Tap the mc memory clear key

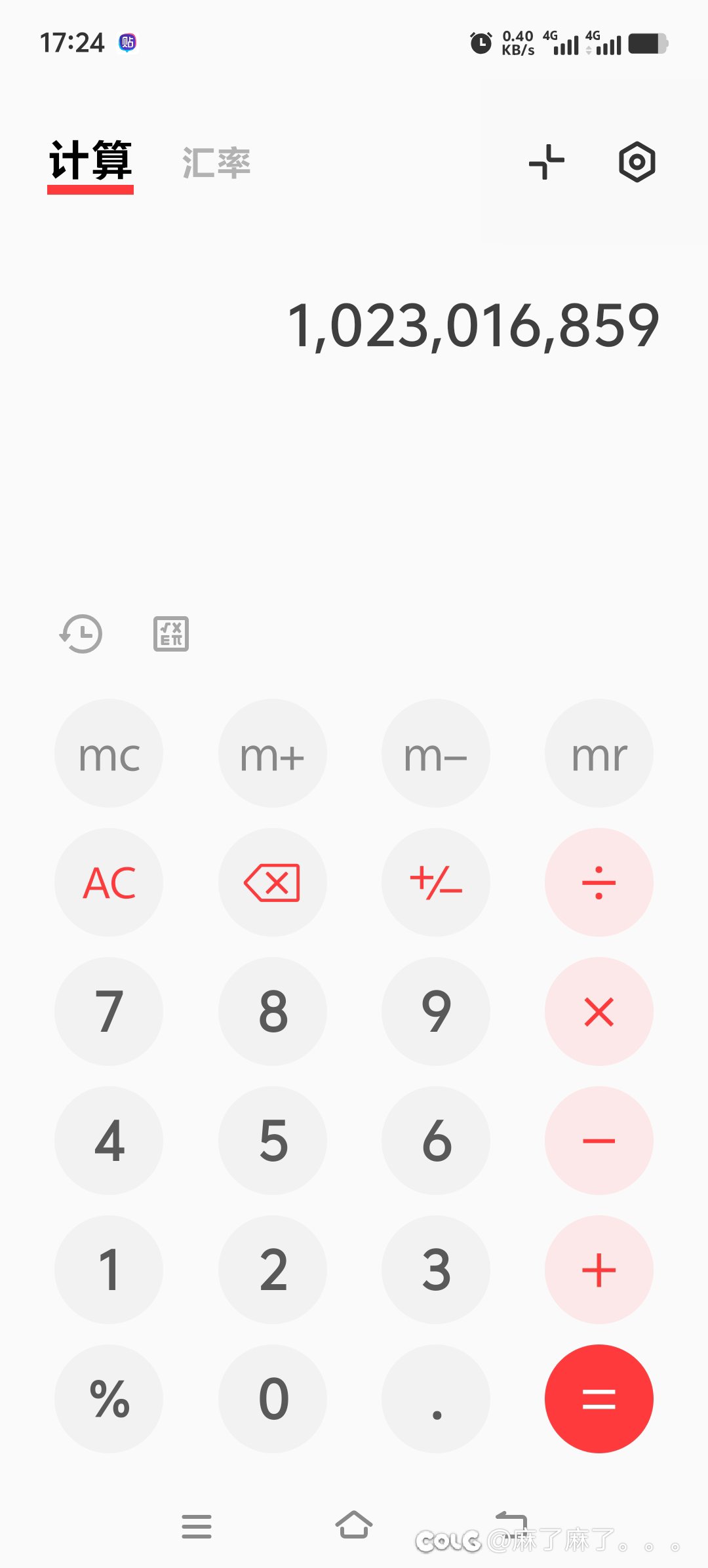click(109, 753)
